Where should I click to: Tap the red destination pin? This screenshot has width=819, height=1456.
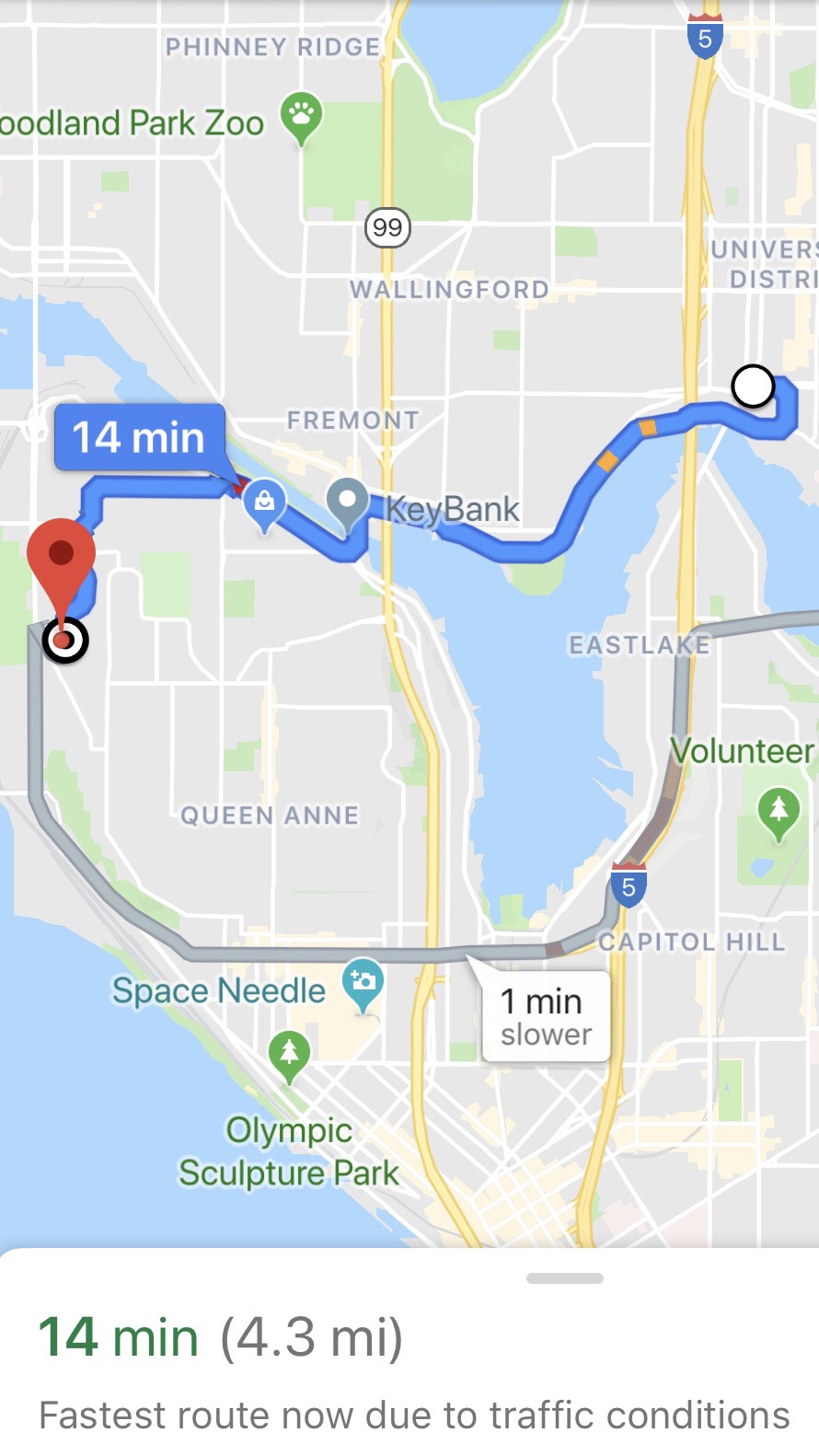click(61, 560)
